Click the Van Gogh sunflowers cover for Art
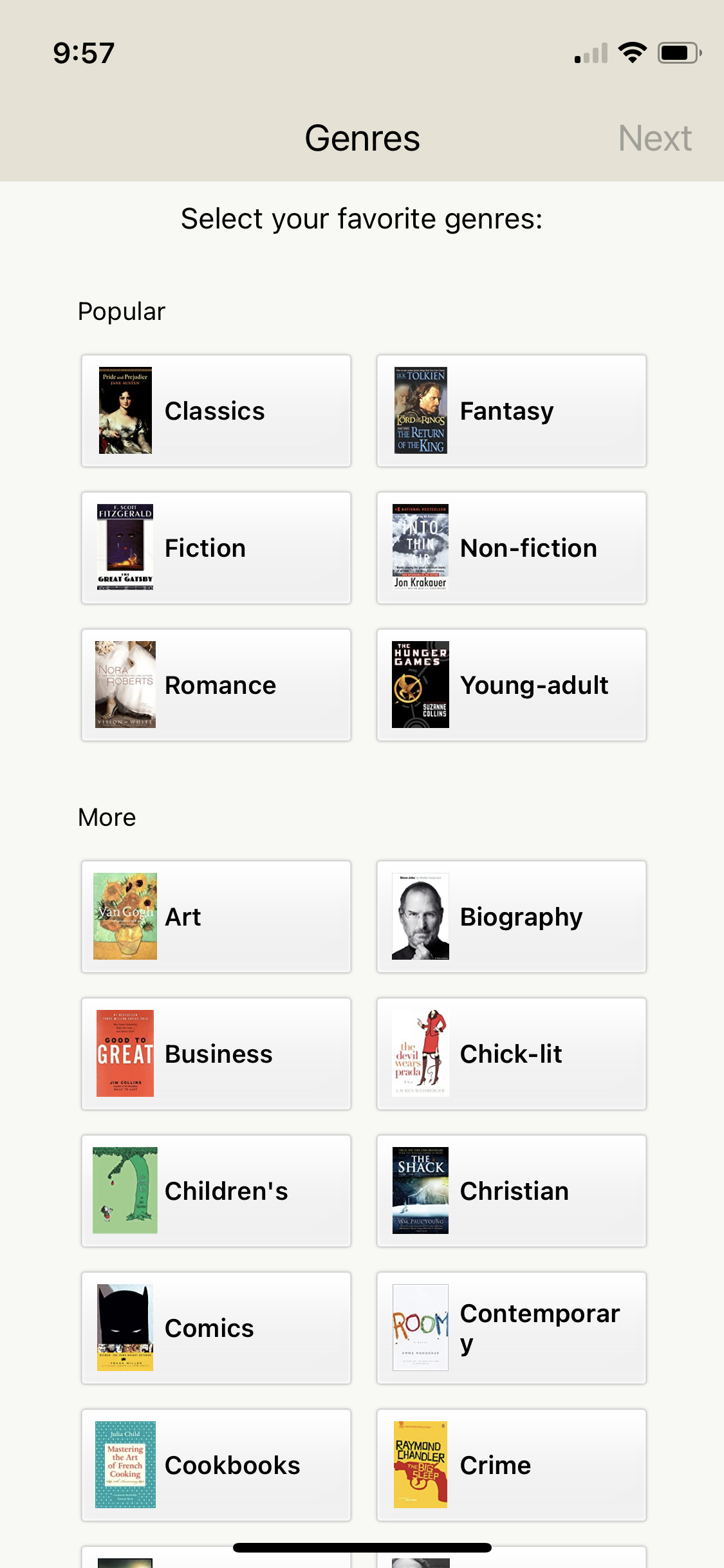The width and height of the screenshot is (724, 1568). click(124, 916)
